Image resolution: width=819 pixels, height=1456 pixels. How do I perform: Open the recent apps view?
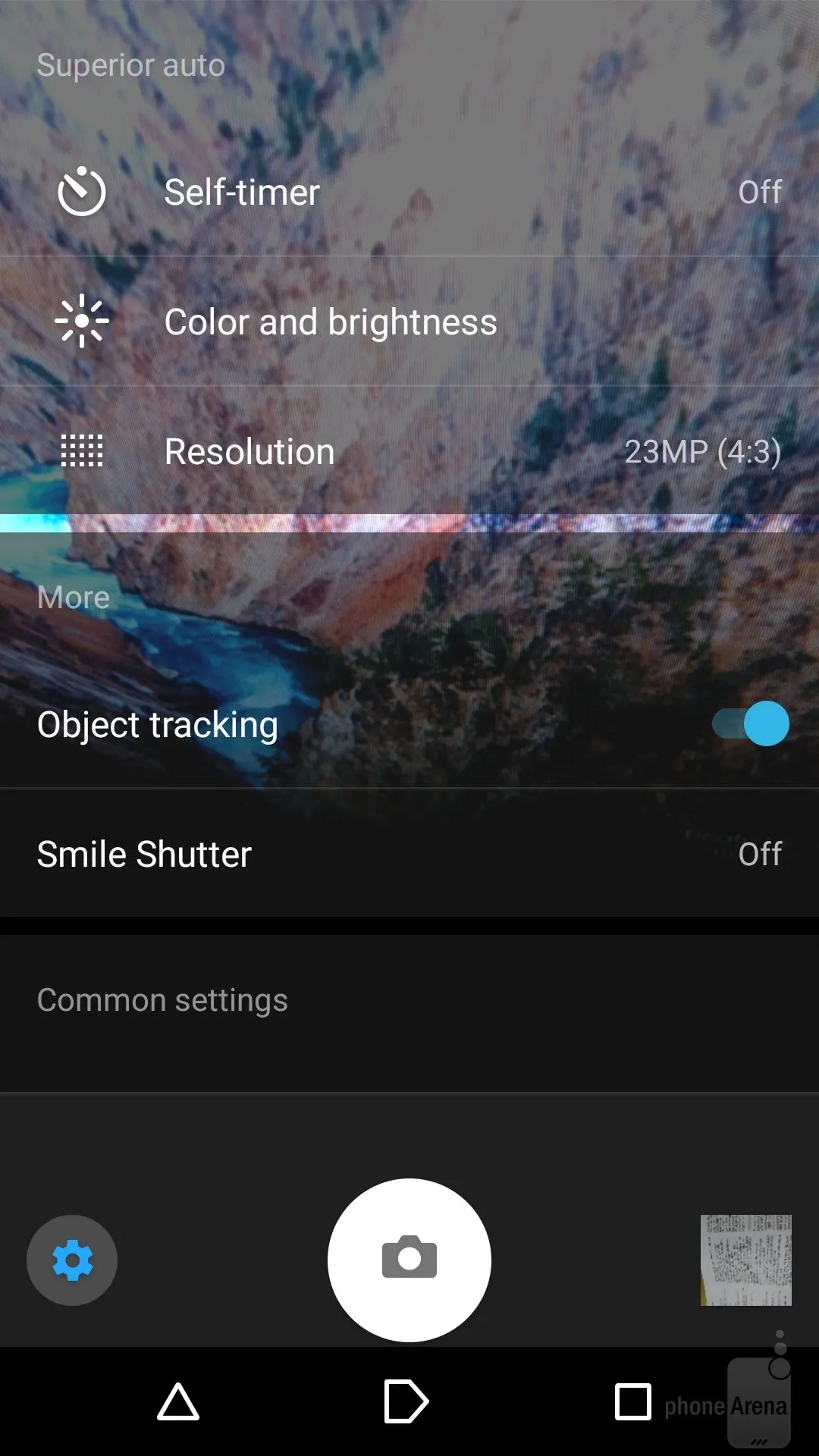632,1401
